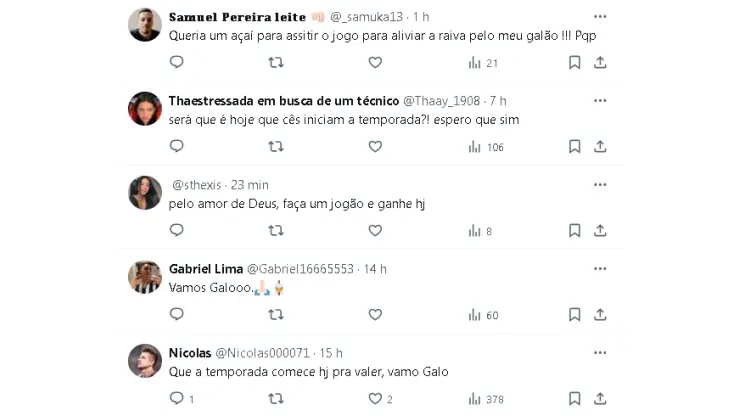The width and height of the screenshot is (740, 416).
Task: Reply to Samuel Pereira leite's tweet
Action: click(176, 62)
